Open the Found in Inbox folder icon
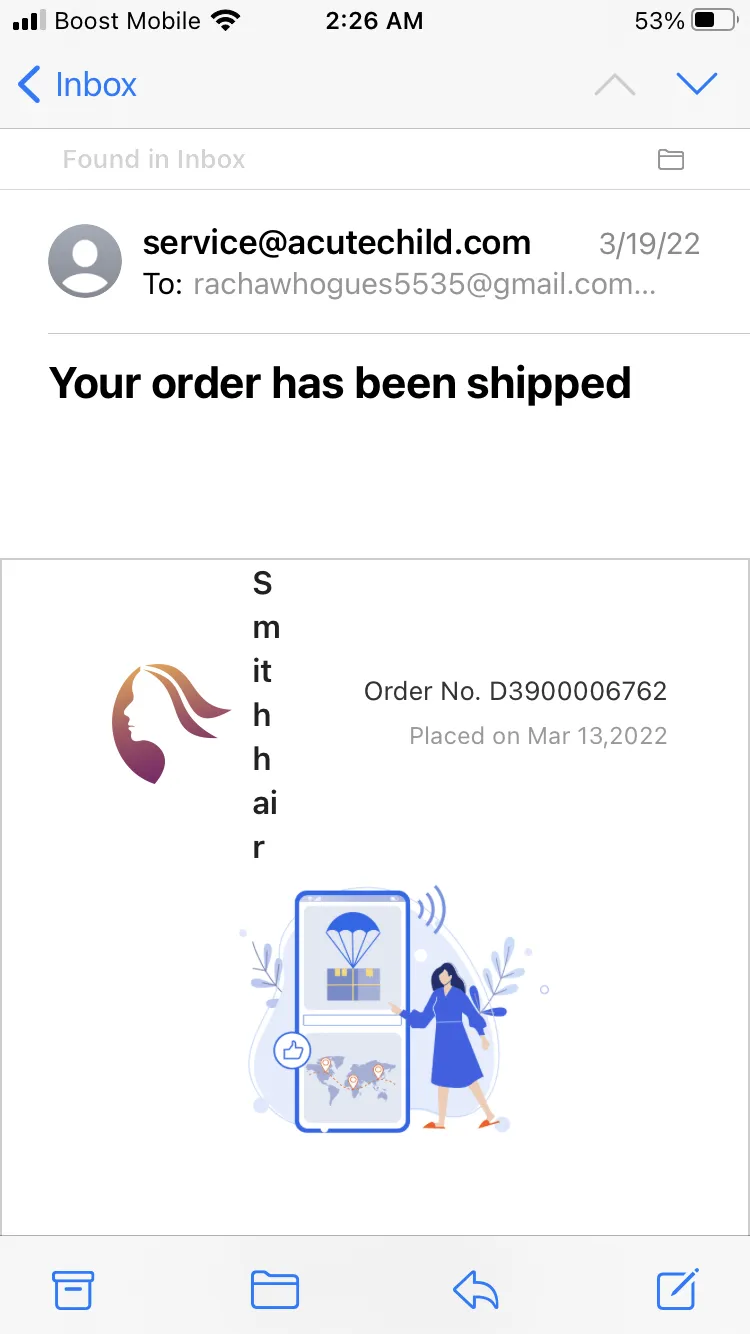Image resolution: width=750 pixels, height=1334 pixels. (671, 159)
